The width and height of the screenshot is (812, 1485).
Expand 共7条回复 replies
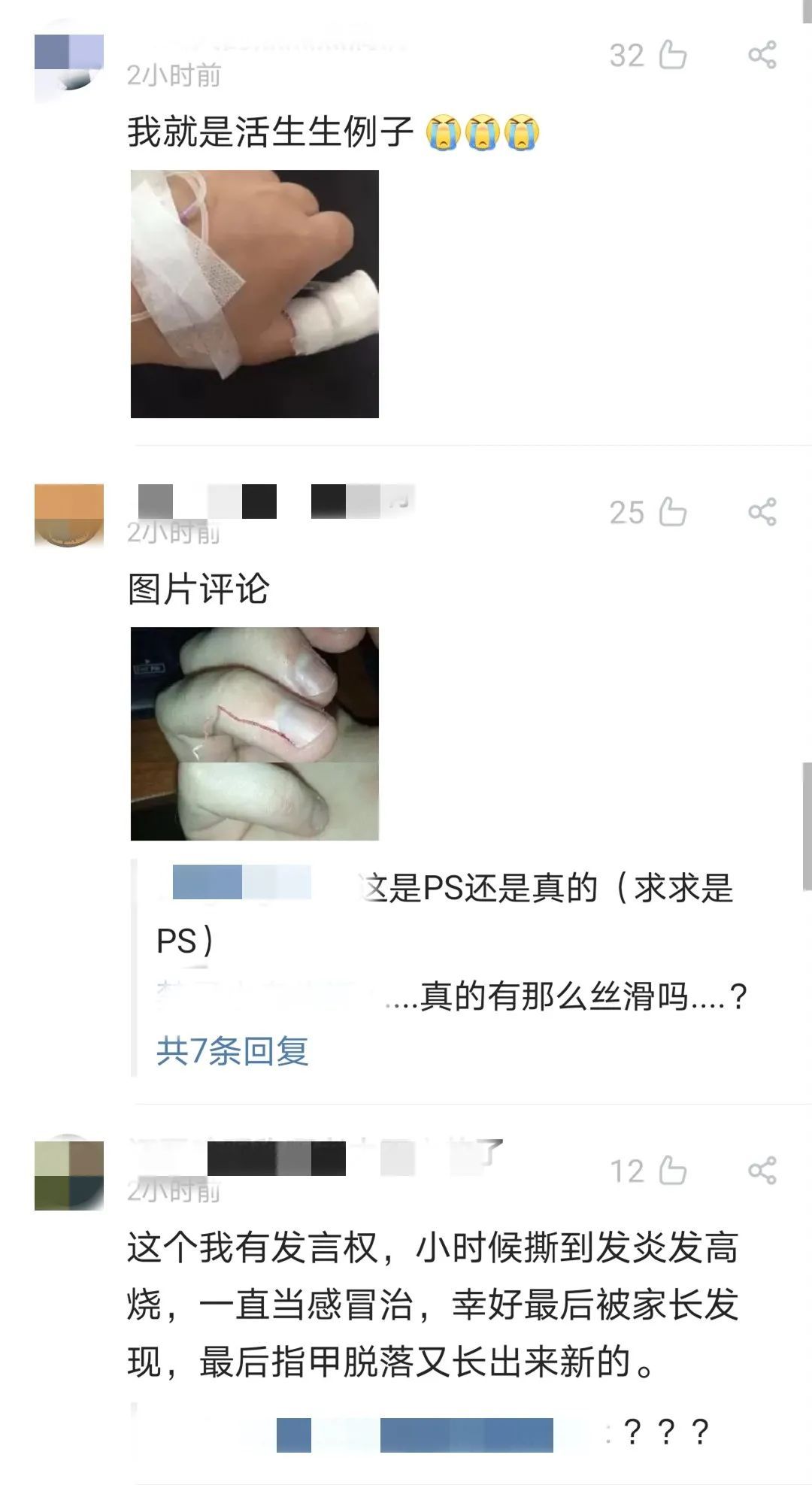[x=232, y=1050]
